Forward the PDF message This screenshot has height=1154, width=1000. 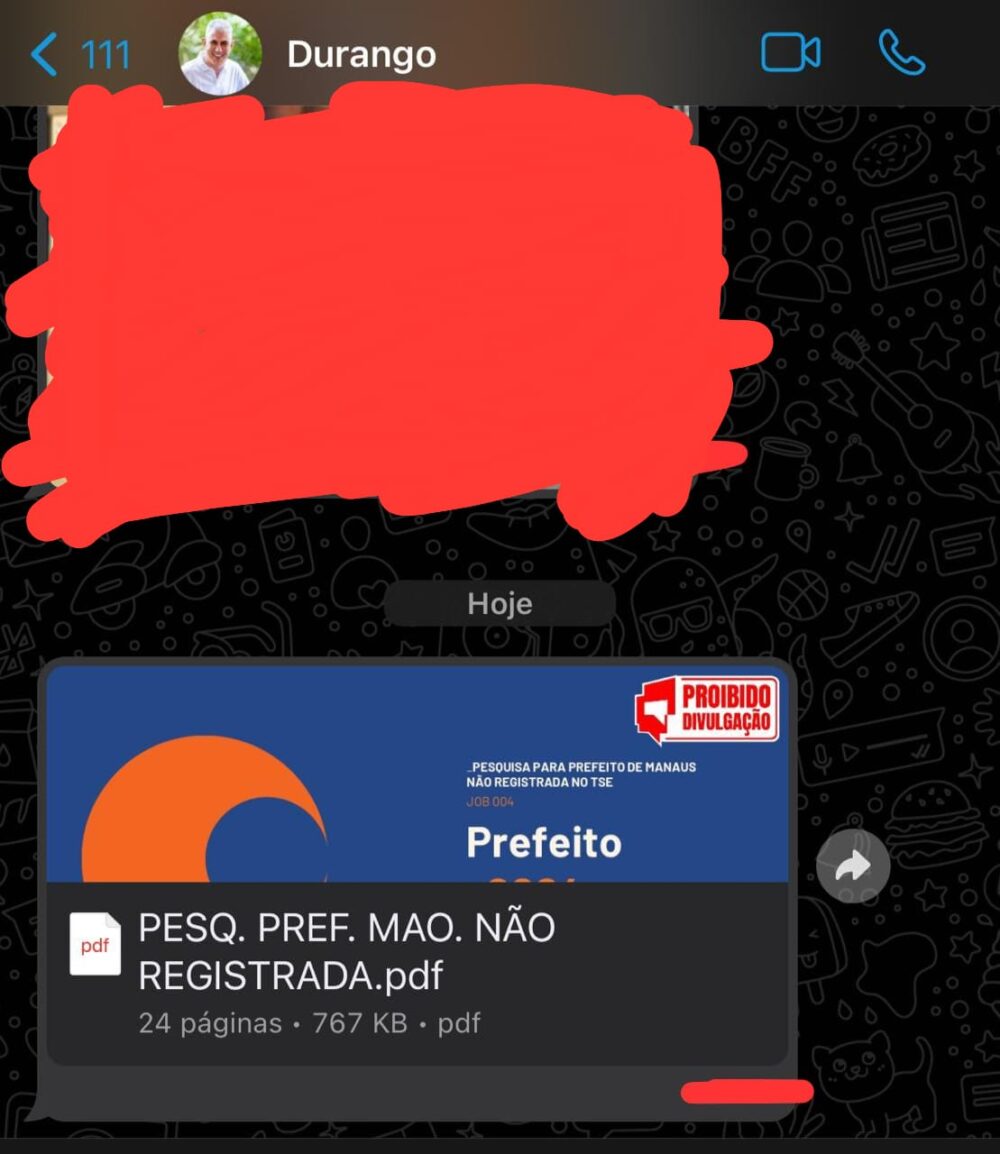(852, 866)
